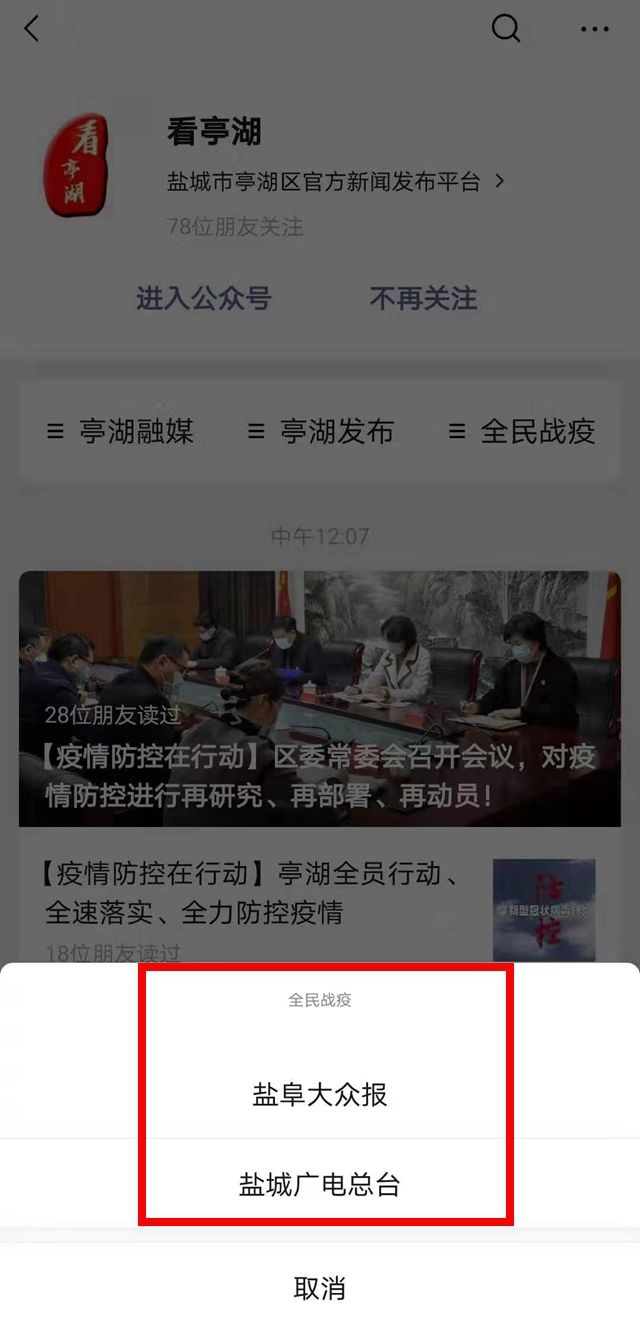
Task: Select 盐阜大众报 from the sheet
Action: [x=320, y=1095]
